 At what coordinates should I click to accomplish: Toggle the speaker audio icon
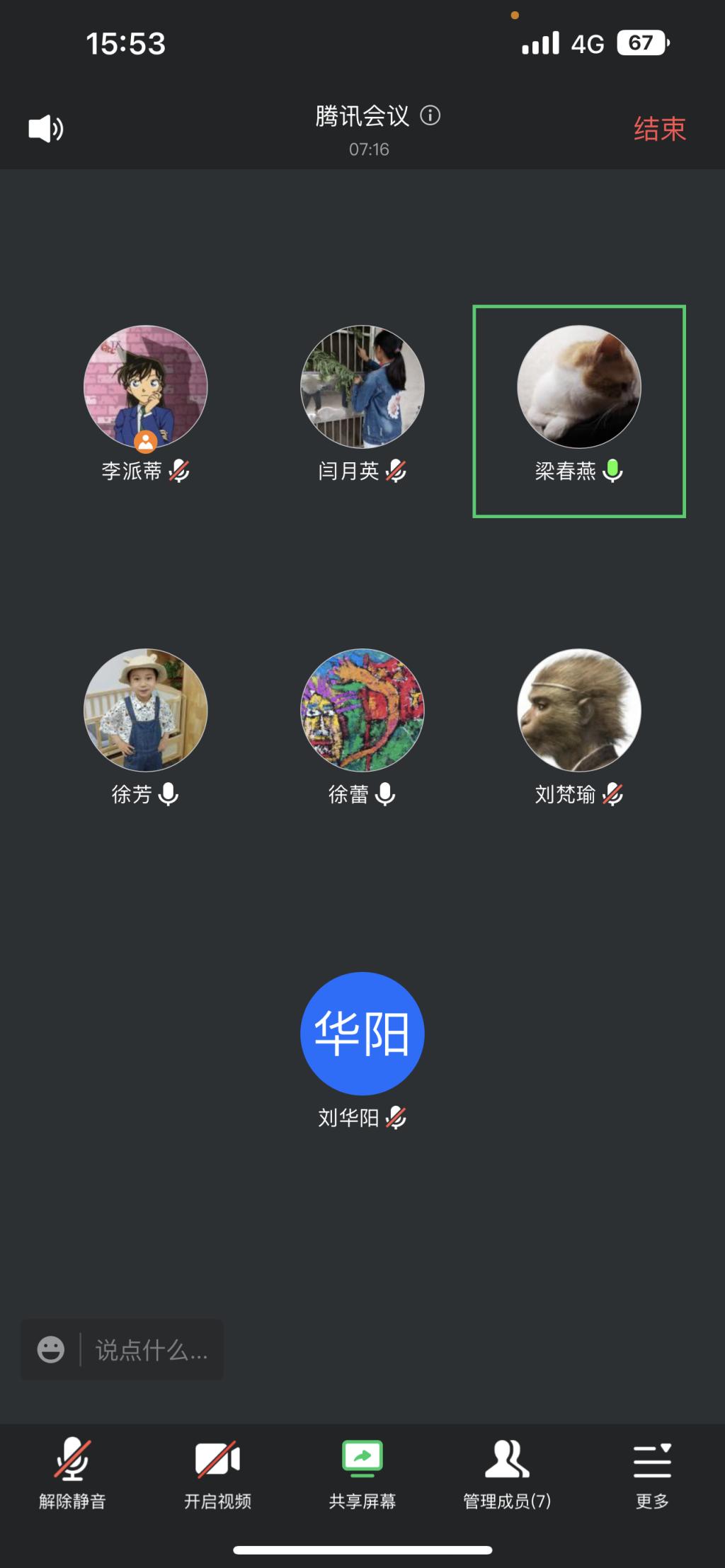(45, 129)
